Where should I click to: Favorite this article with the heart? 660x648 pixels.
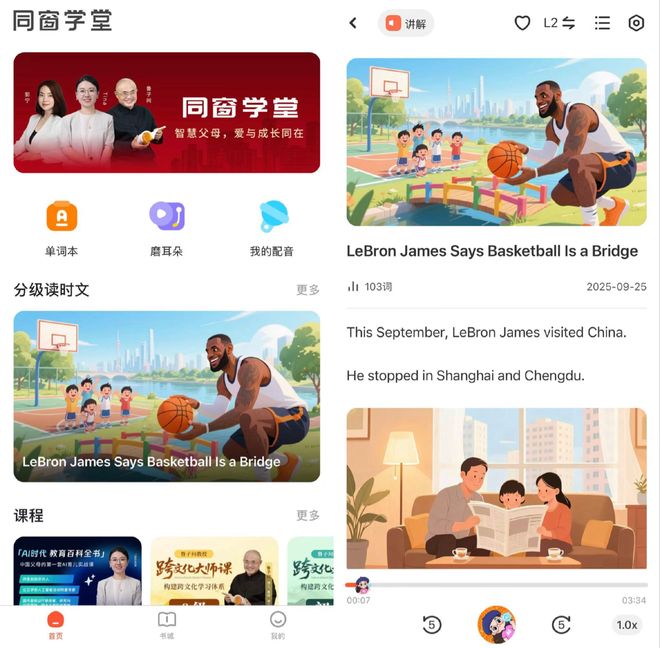tap(522, 23)
